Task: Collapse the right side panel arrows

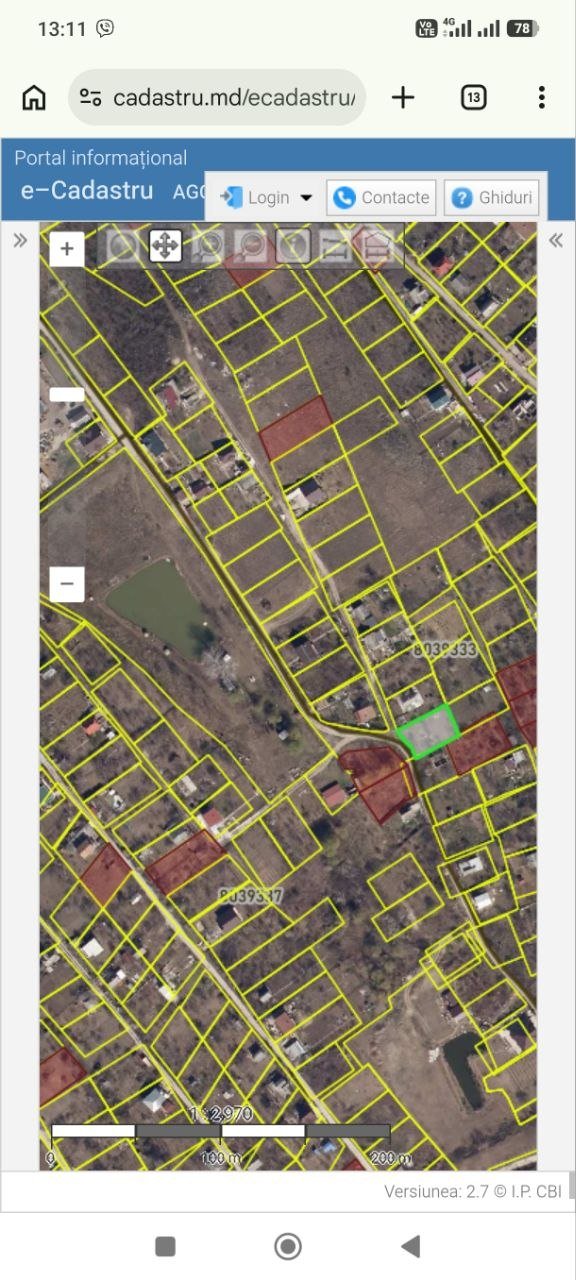Action: point(556,240)
